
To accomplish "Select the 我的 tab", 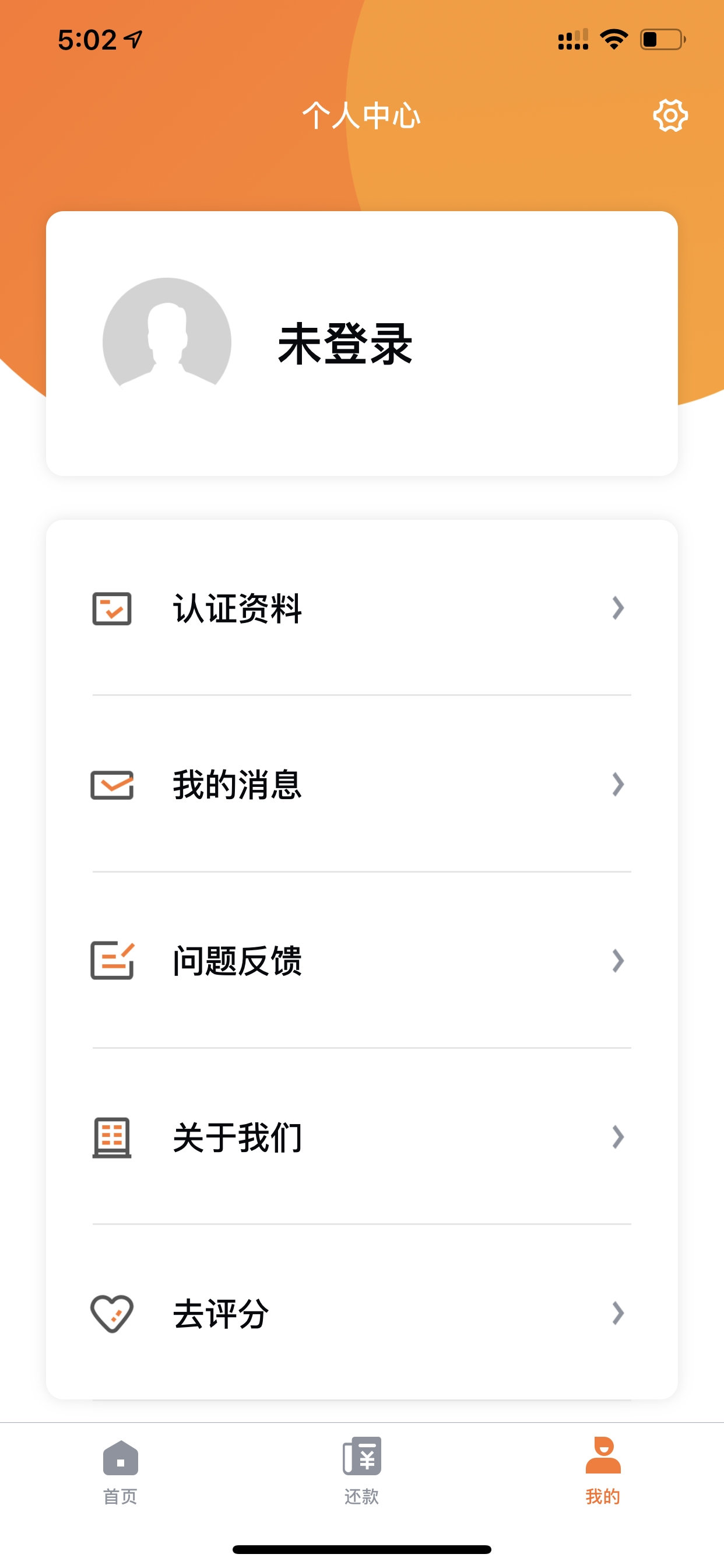I will (x=603, y=1472).
